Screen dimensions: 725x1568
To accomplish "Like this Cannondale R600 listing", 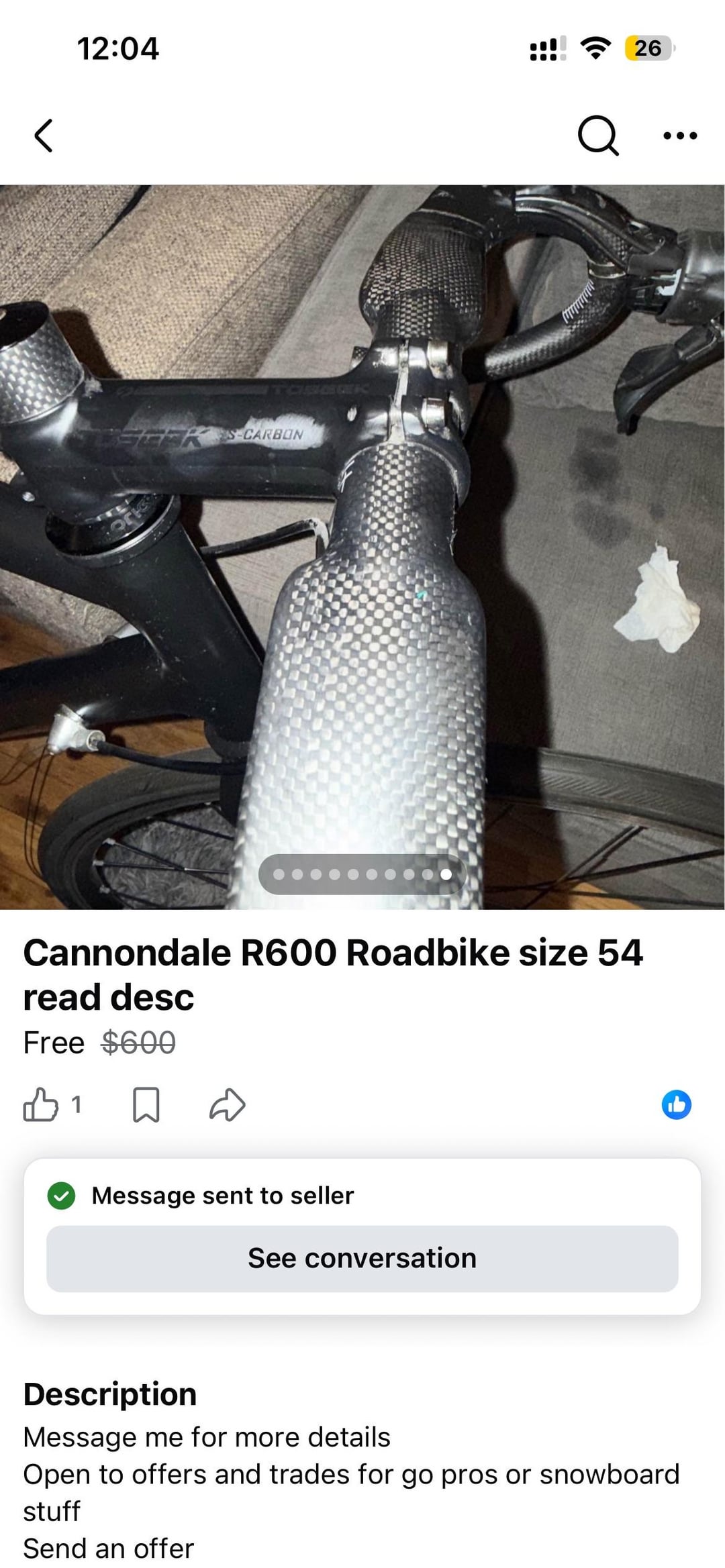I will pyautogui.click(x=41, y=1104).
